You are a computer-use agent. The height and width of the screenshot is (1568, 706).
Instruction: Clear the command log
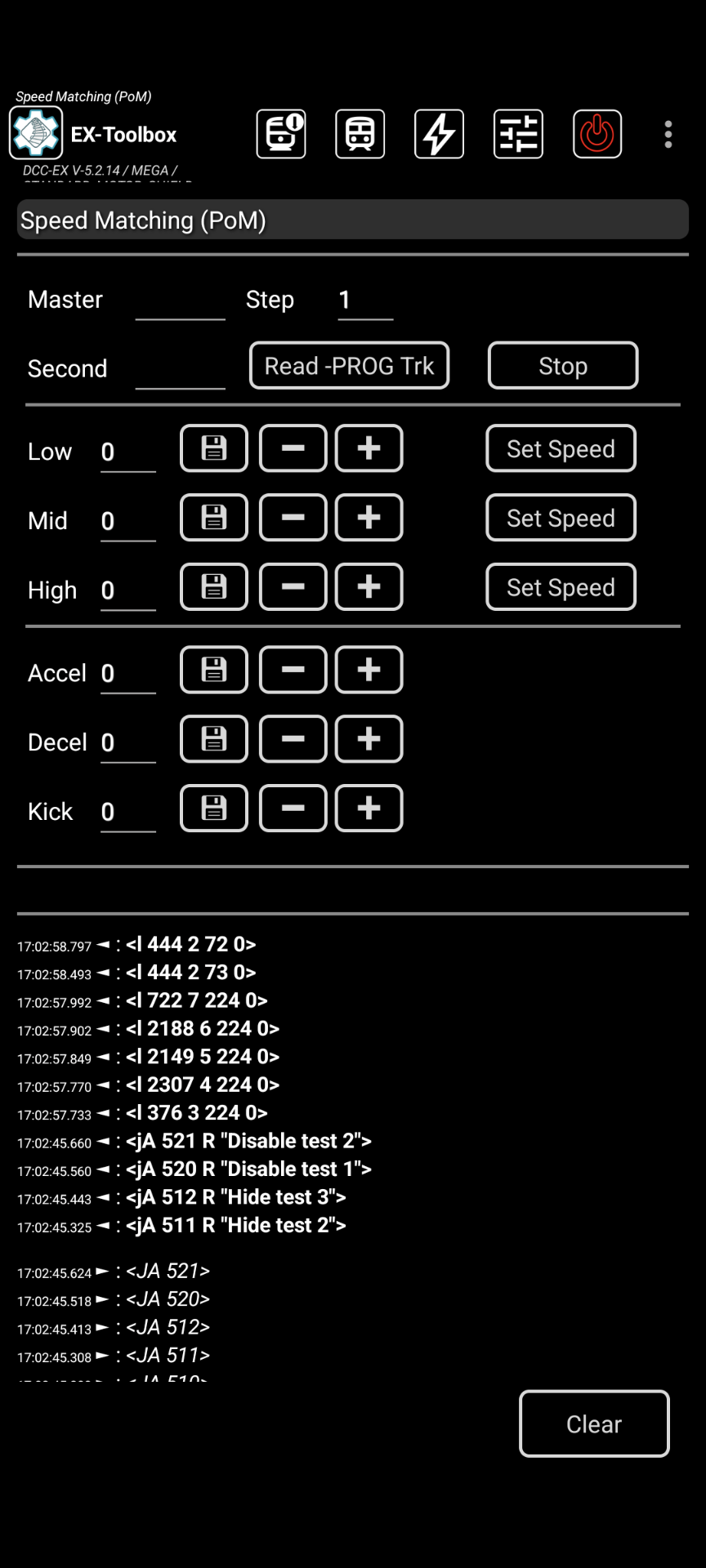click(594, 1424)
